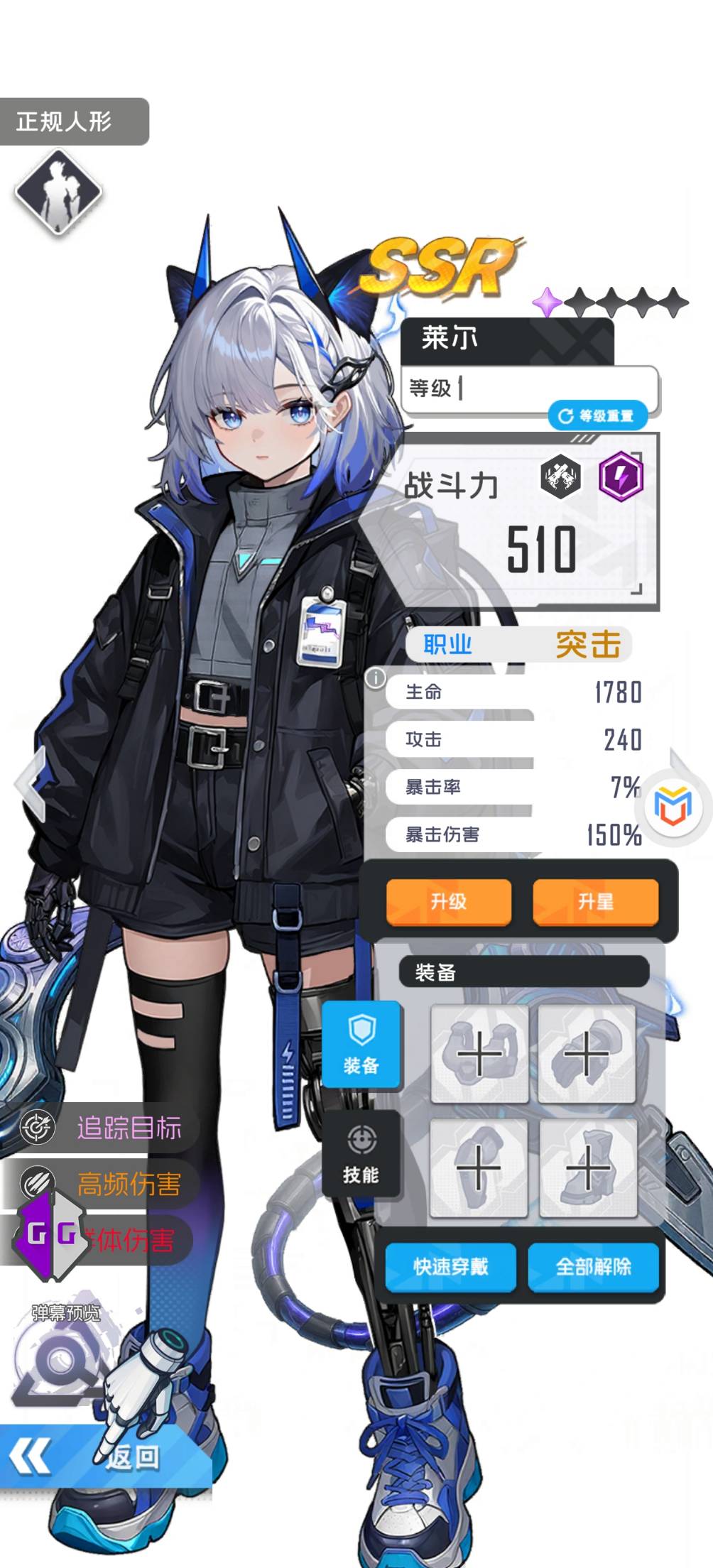
Task: Tap 快速穿戴 to quick equip
Action: (x=450, y=1266)
